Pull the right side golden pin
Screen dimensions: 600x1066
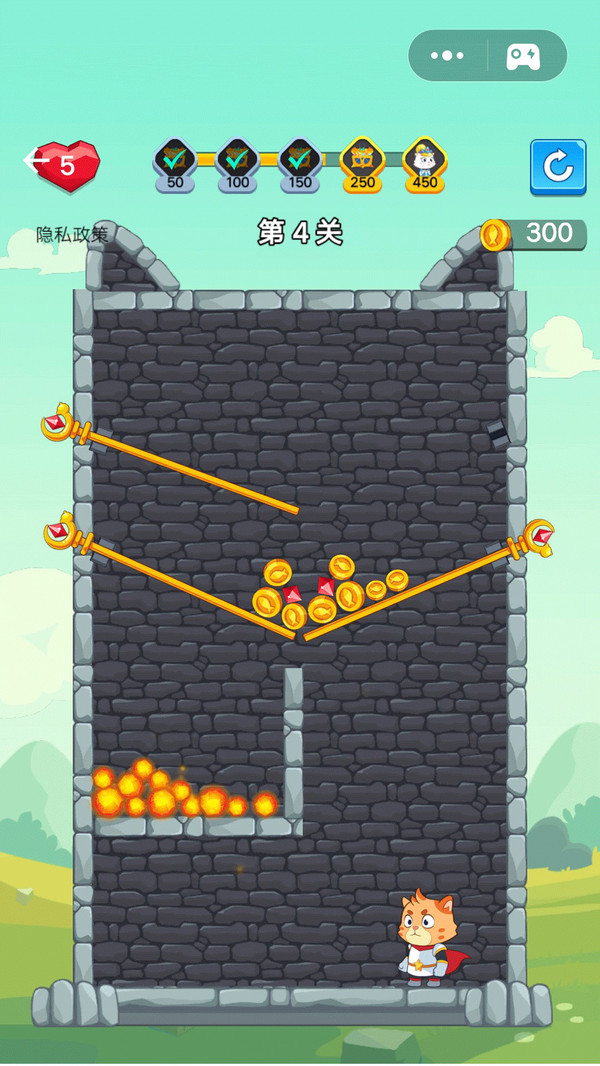pyautogui.click(x=536, y=538)
